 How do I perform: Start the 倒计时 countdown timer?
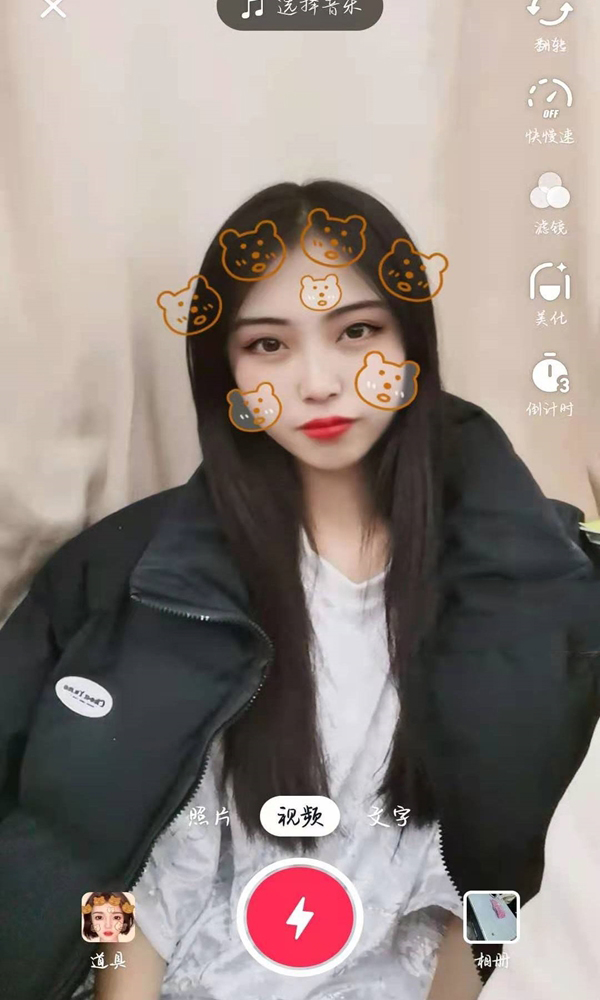(549, 380)
